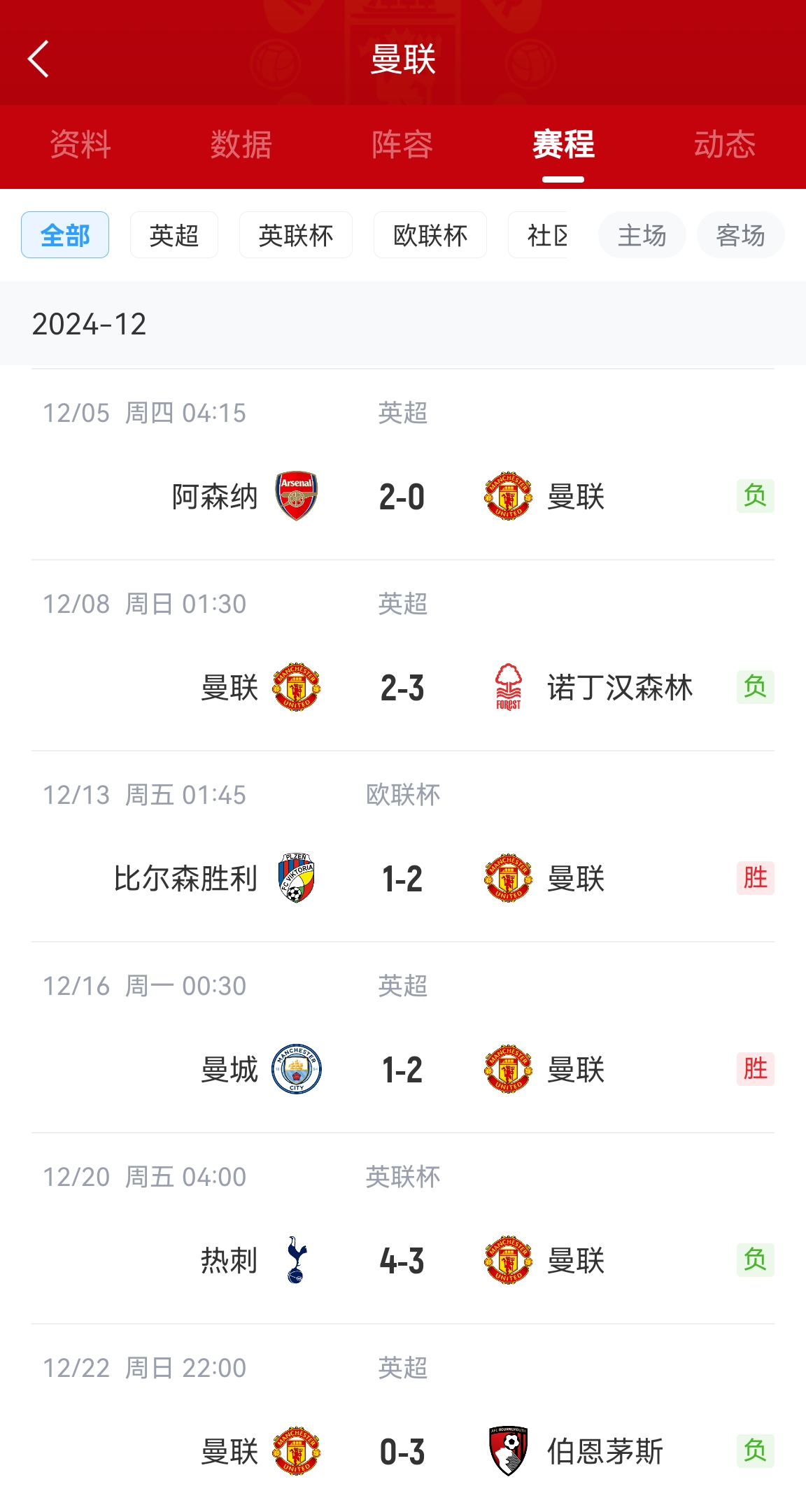Show only 主场 matches

tap(642, 235)
